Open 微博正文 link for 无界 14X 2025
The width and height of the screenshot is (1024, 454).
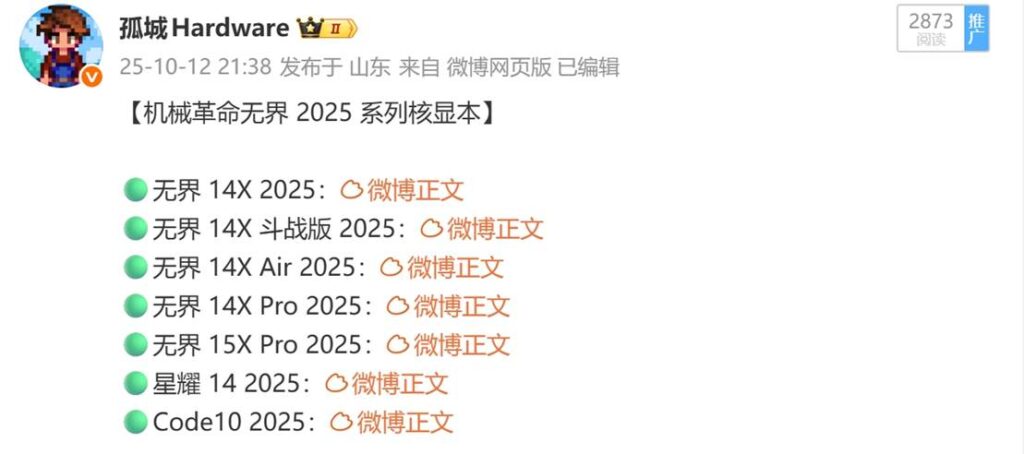coord(403,190)
